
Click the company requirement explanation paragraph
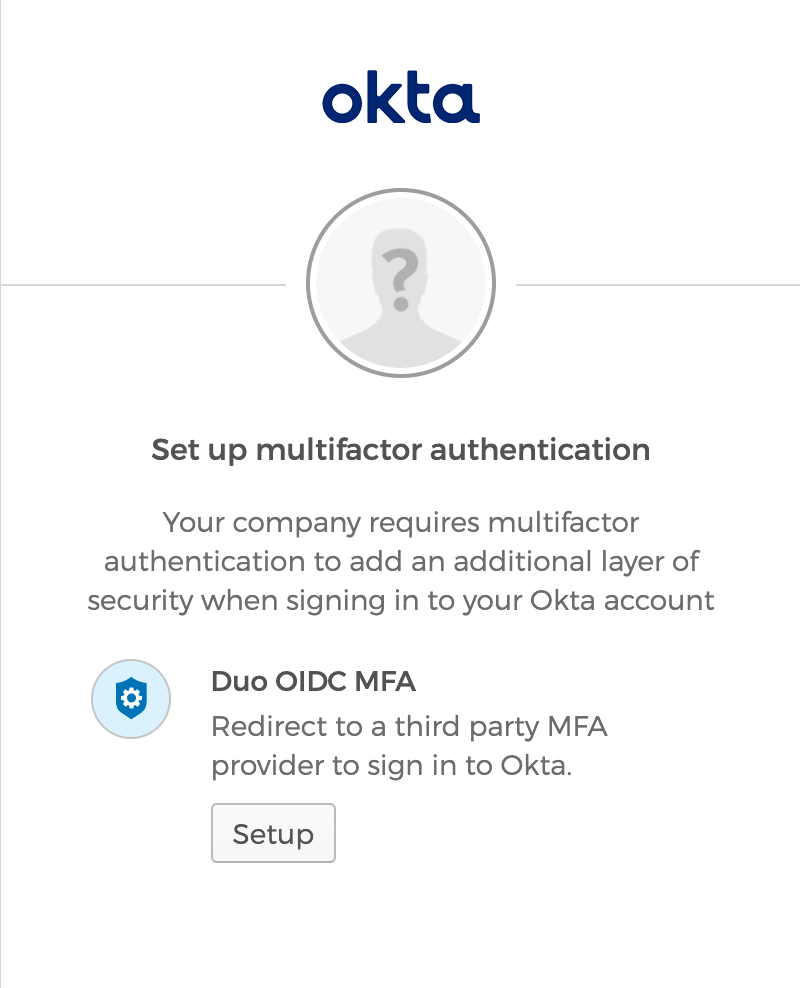tap(400, 561)
